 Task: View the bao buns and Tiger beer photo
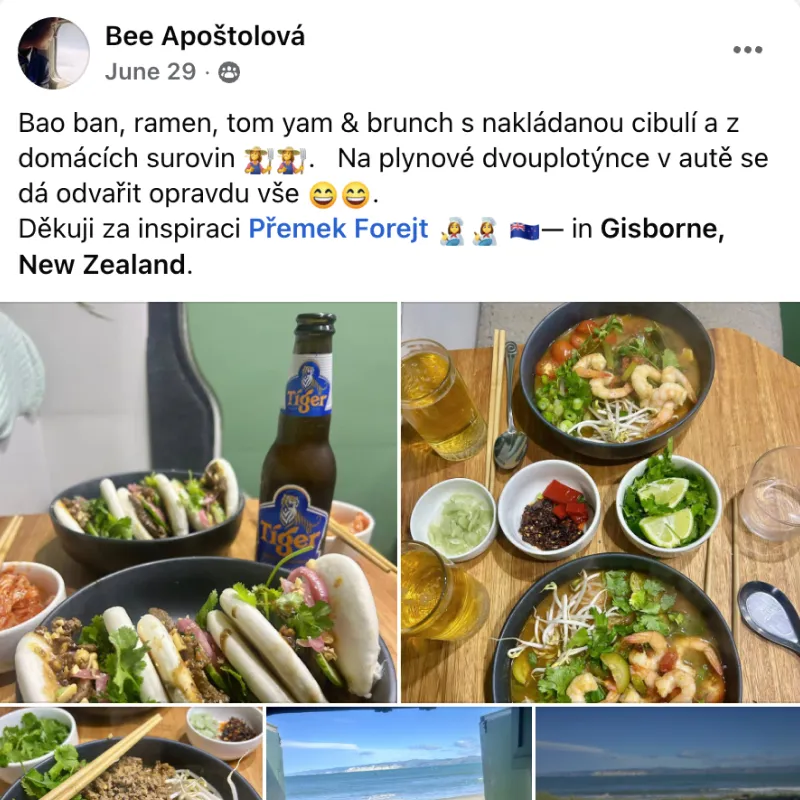point(198,502)
